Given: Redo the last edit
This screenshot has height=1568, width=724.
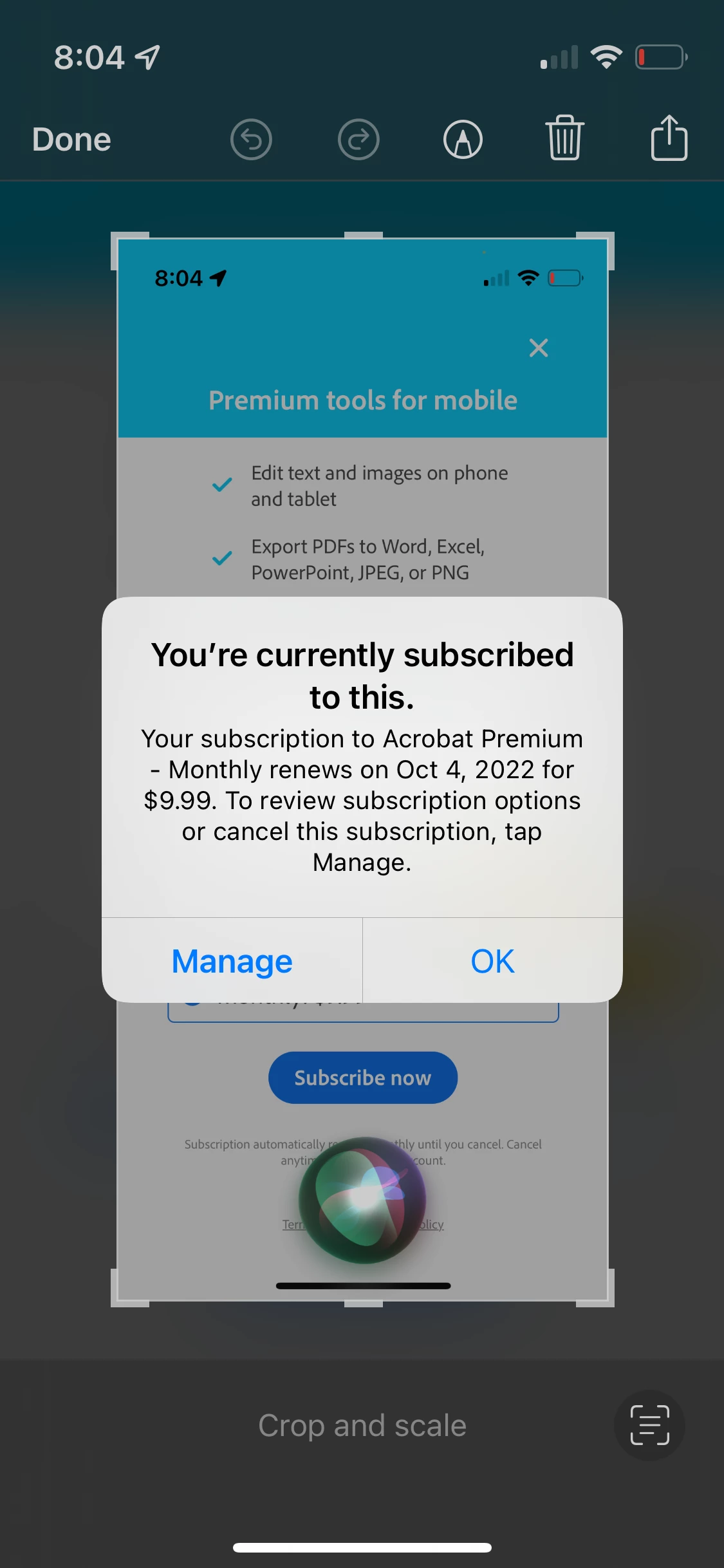Looking at the screenshot, I should tap(358, 140).
